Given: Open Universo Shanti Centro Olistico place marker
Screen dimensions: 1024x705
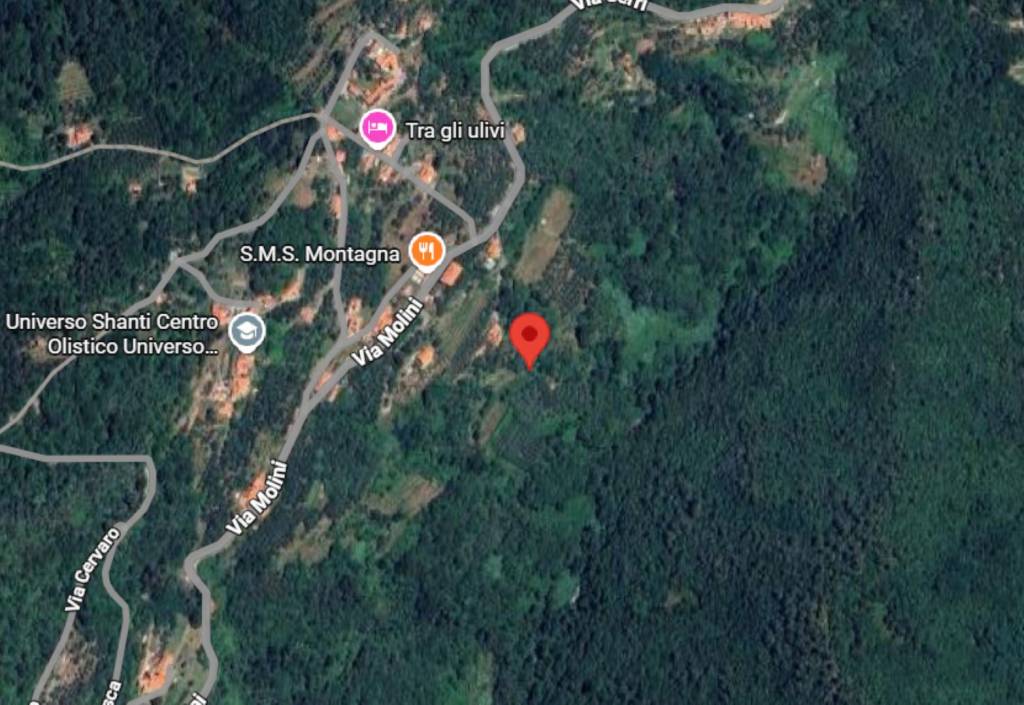Looking at the screenshot, I should (246, 331).
